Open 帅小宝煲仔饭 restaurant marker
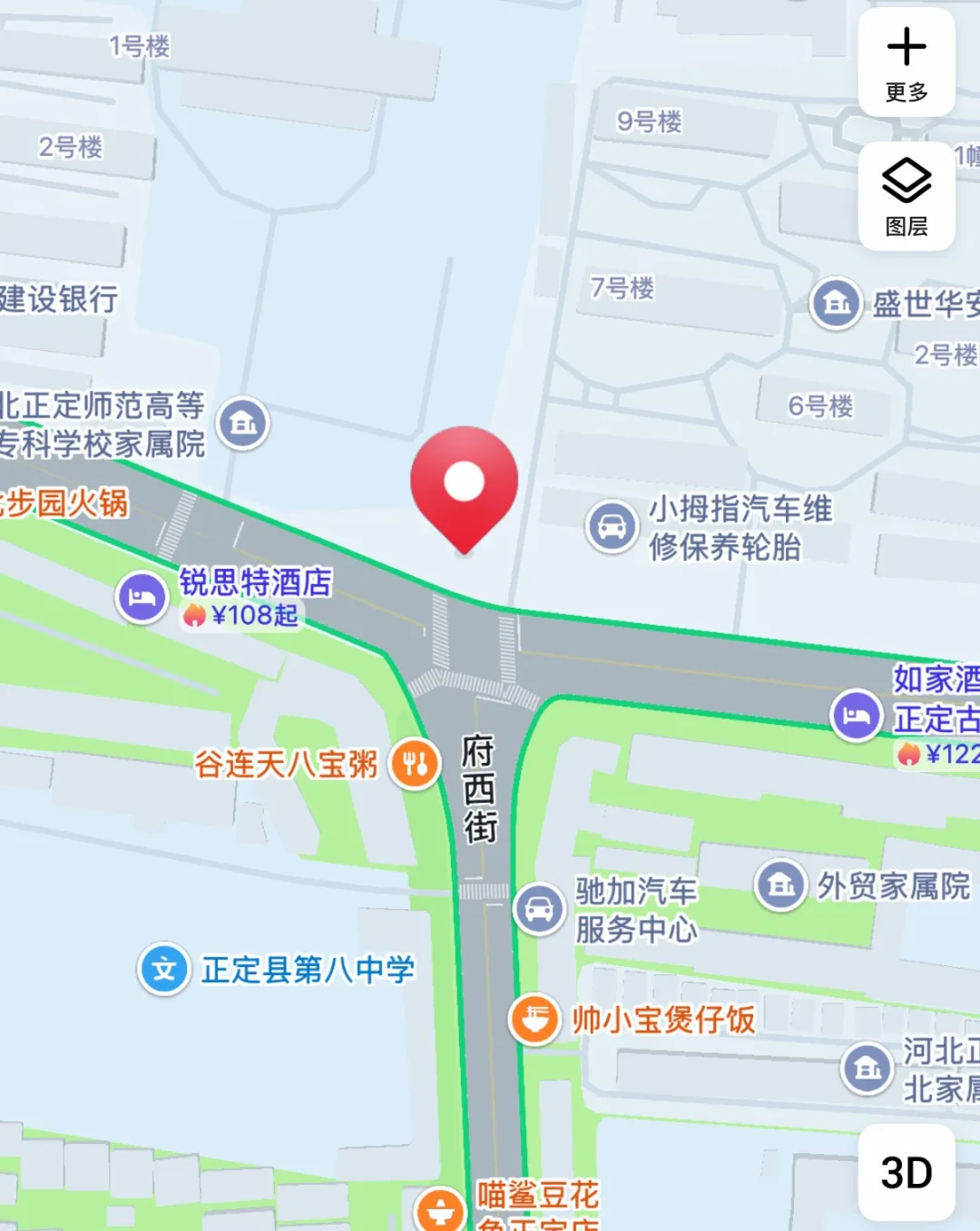Screen dimensions: 980x1231 (534, 1020)
